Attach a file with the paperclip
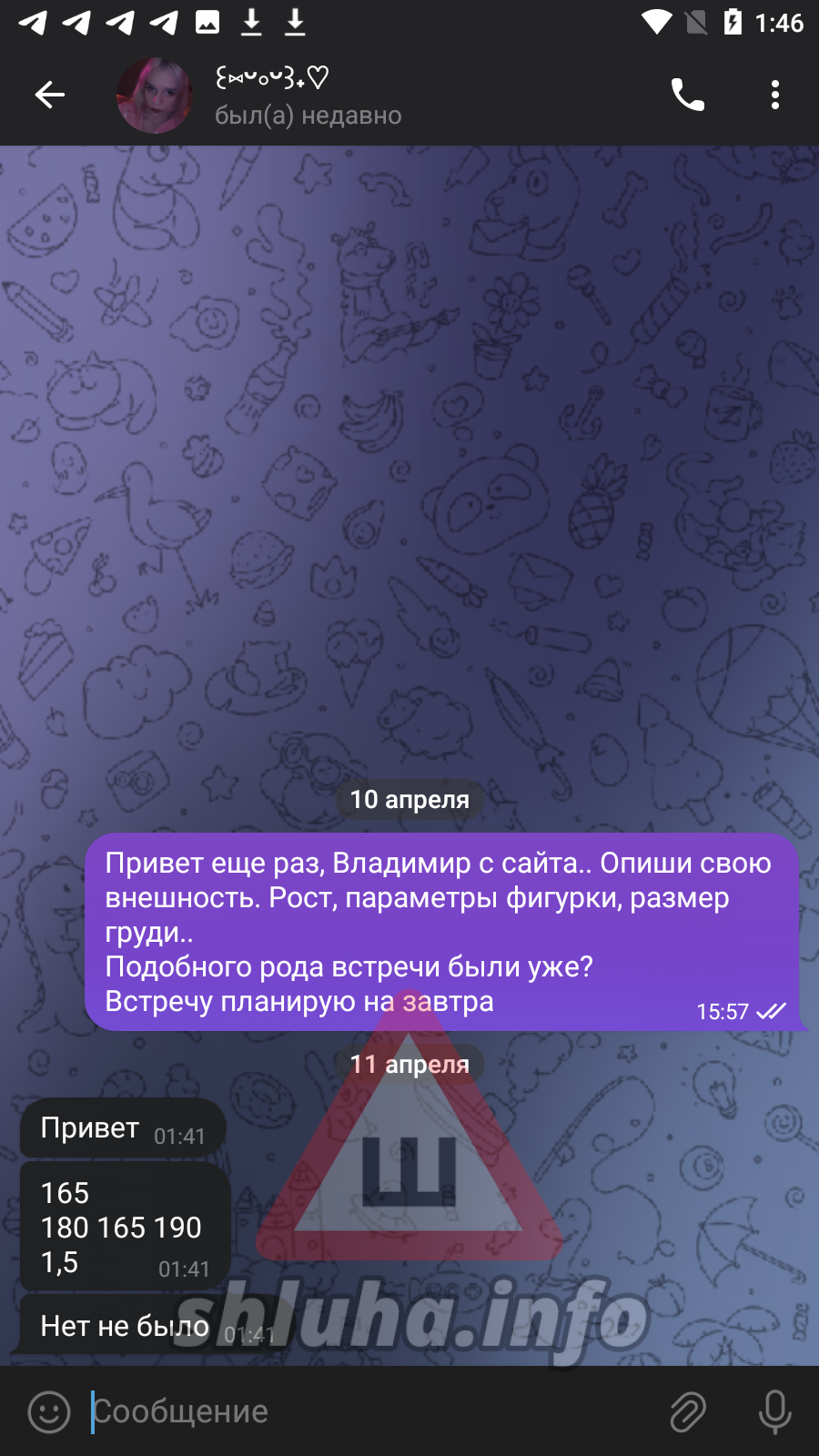The image size is (819, 1456). tap(688, 1411)
